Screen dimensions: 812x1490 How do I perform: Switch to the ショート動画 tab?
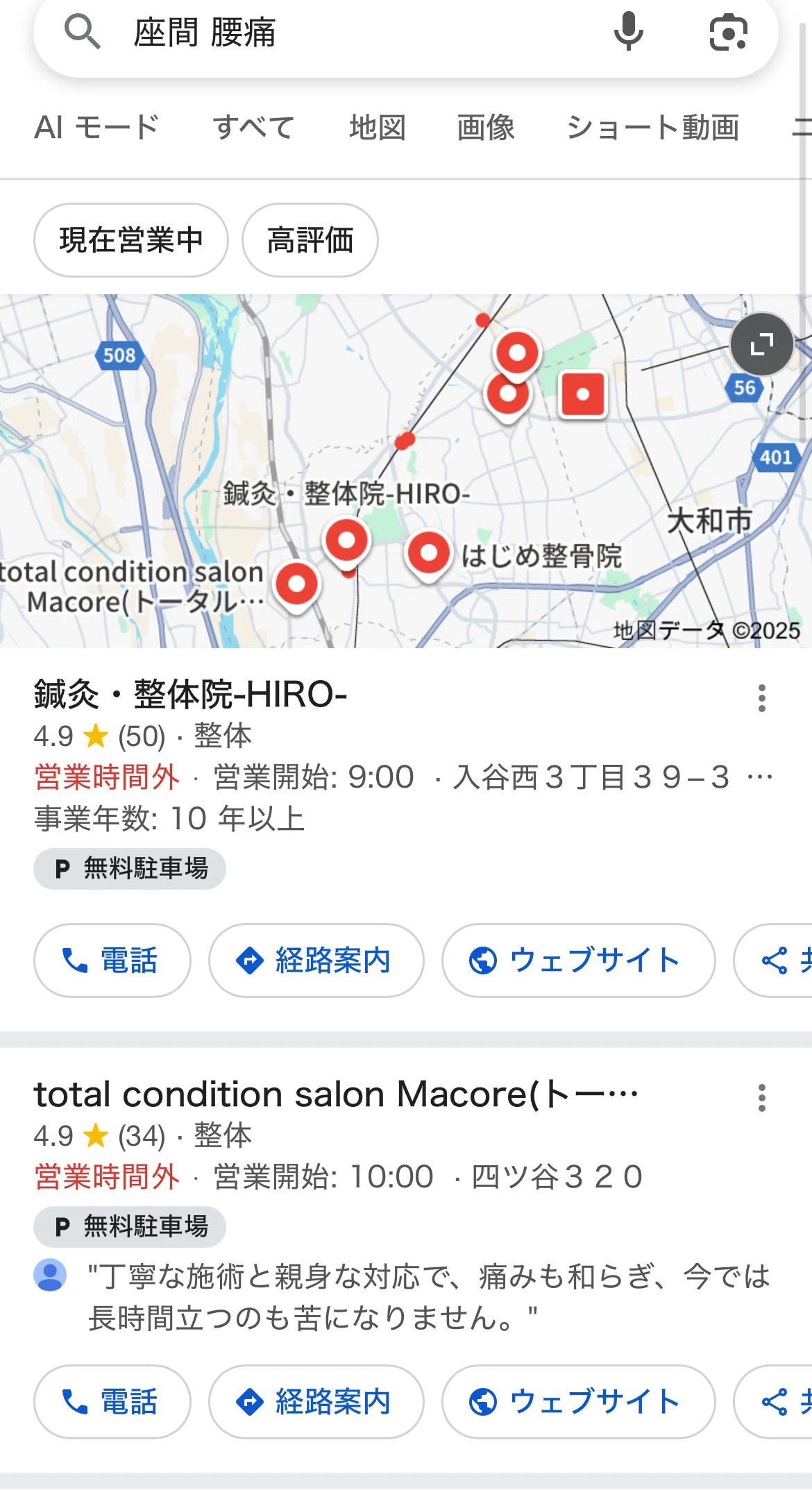tap(652, 128)
